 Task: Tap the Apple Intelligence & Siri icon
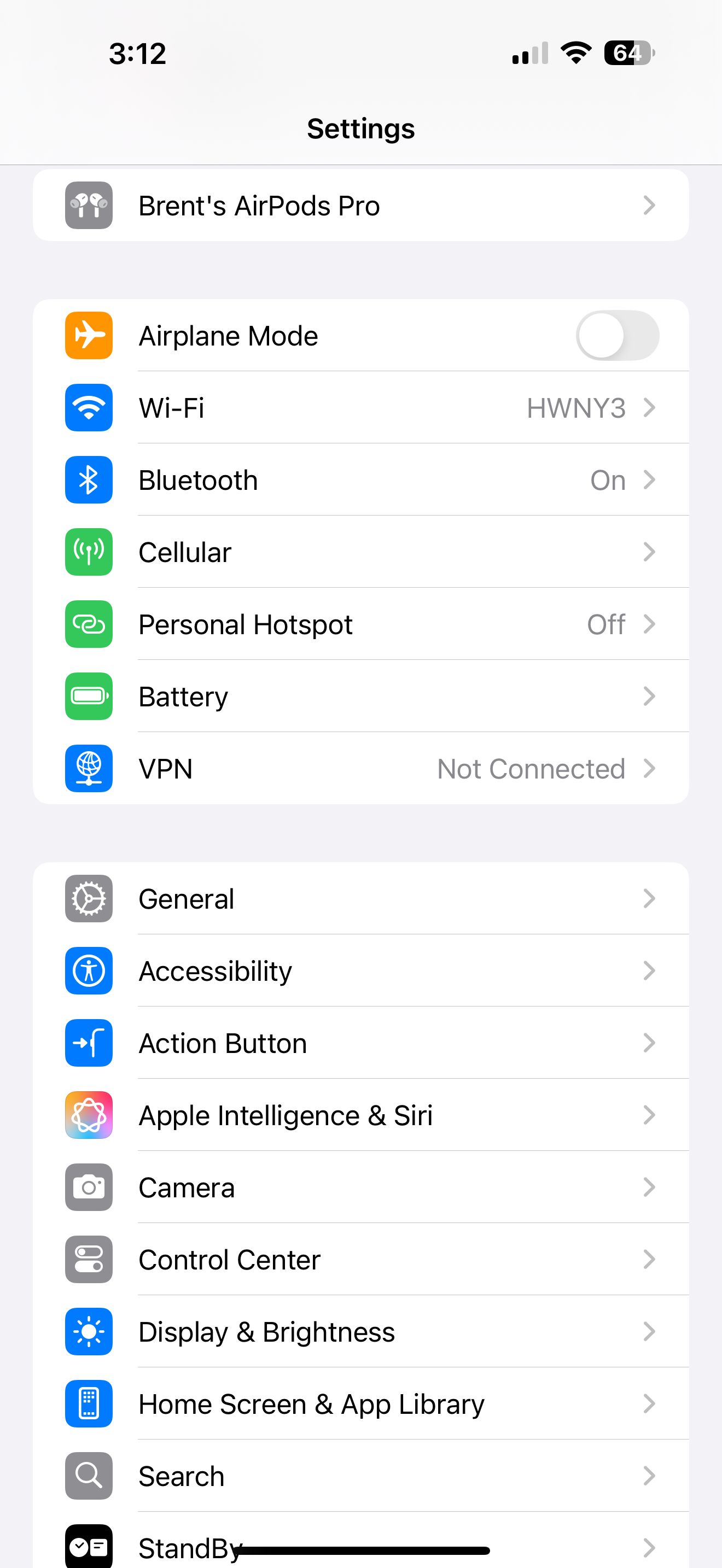pos(88,1115)
